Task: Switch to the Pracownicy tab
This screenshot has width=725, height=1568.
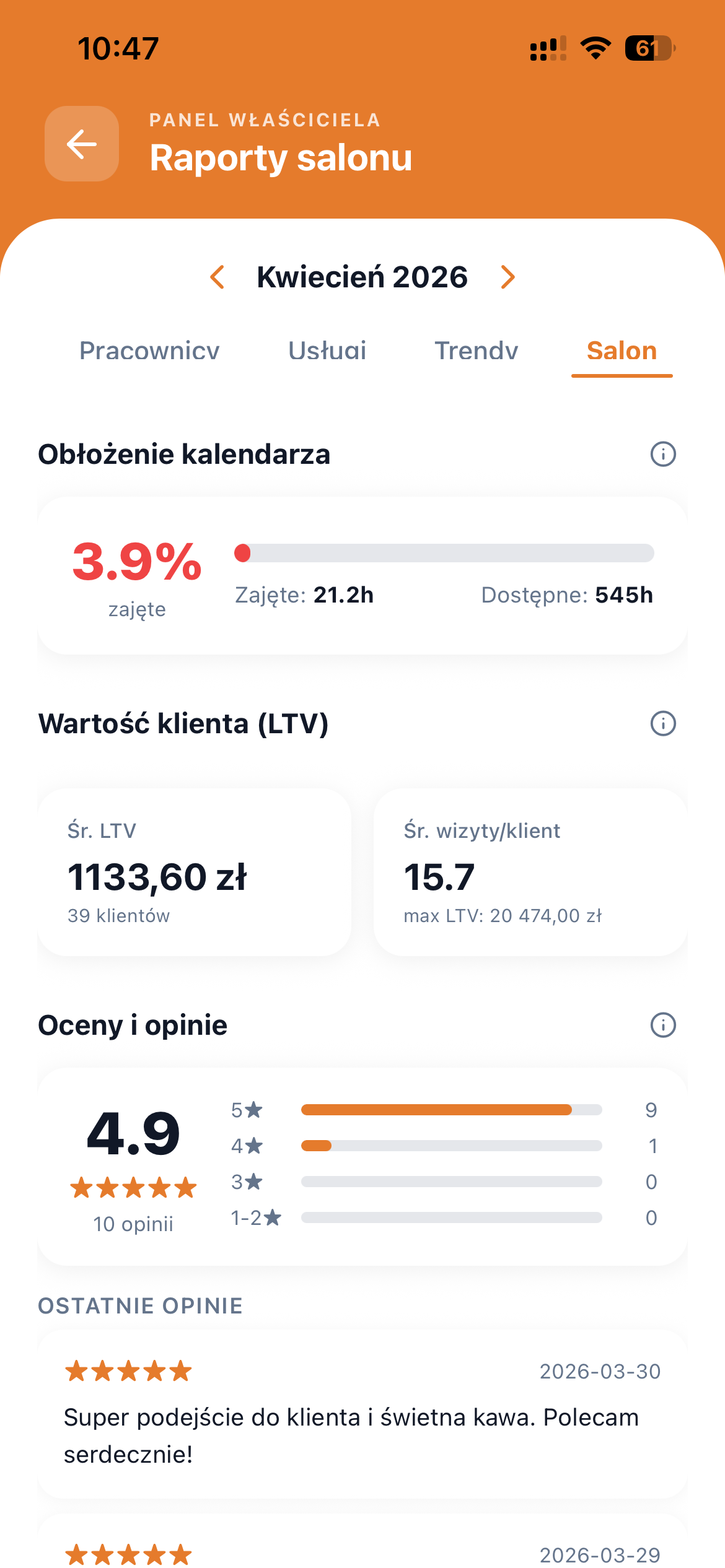Action: tap(149, 351)
